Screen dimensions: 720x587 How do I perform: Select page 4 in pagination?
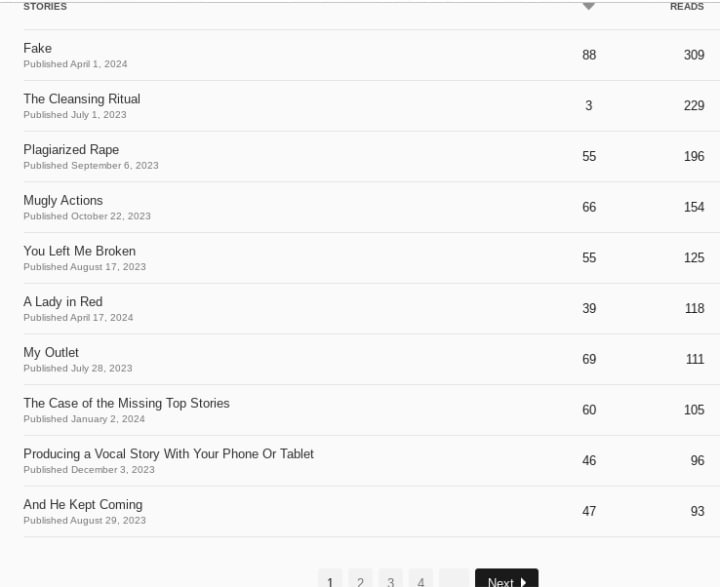(x=421, y=580)
